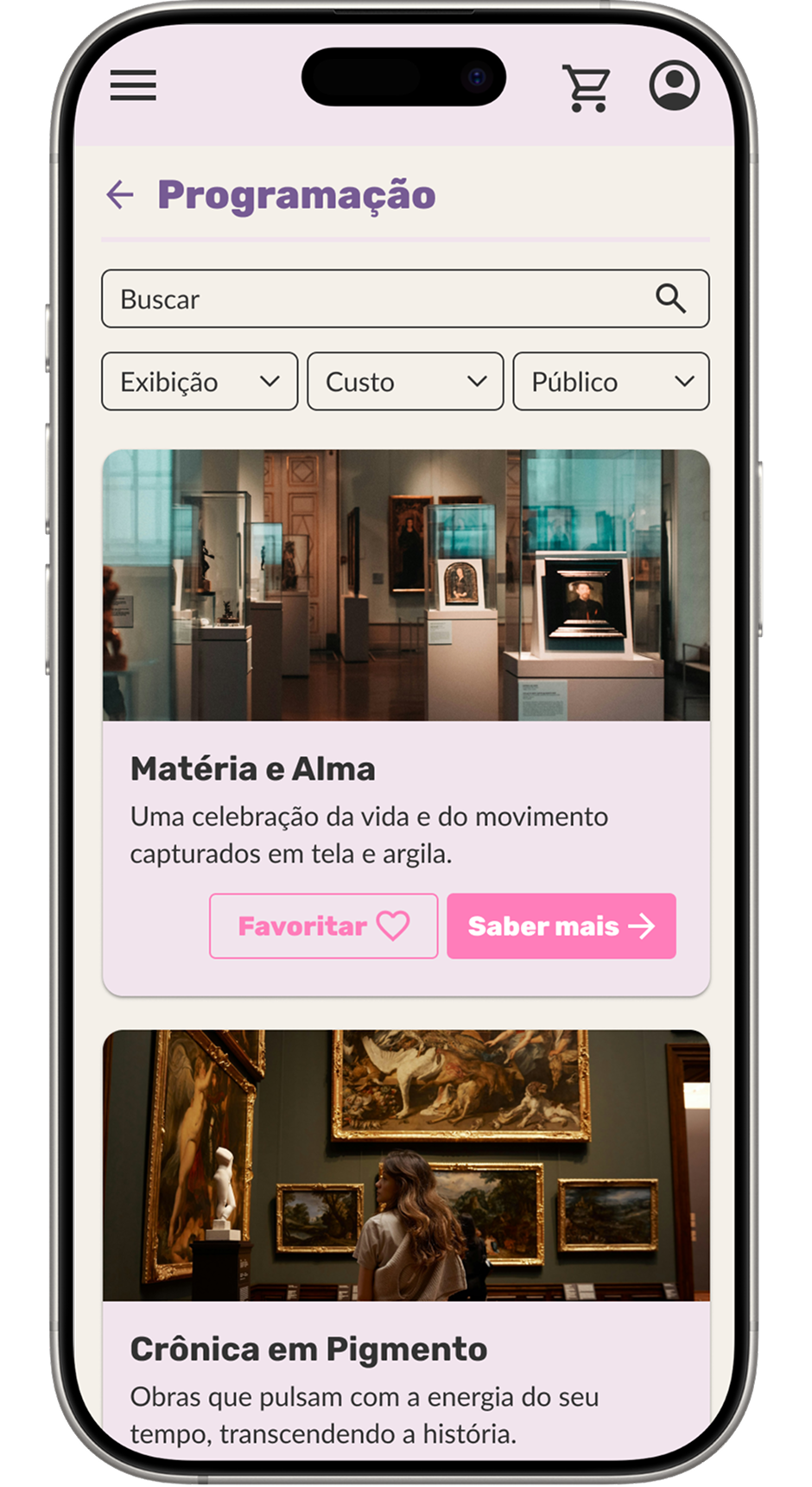Screen dimensions: 812x1487
Task: Open the hamburger menu
Action: pos(133,86)
